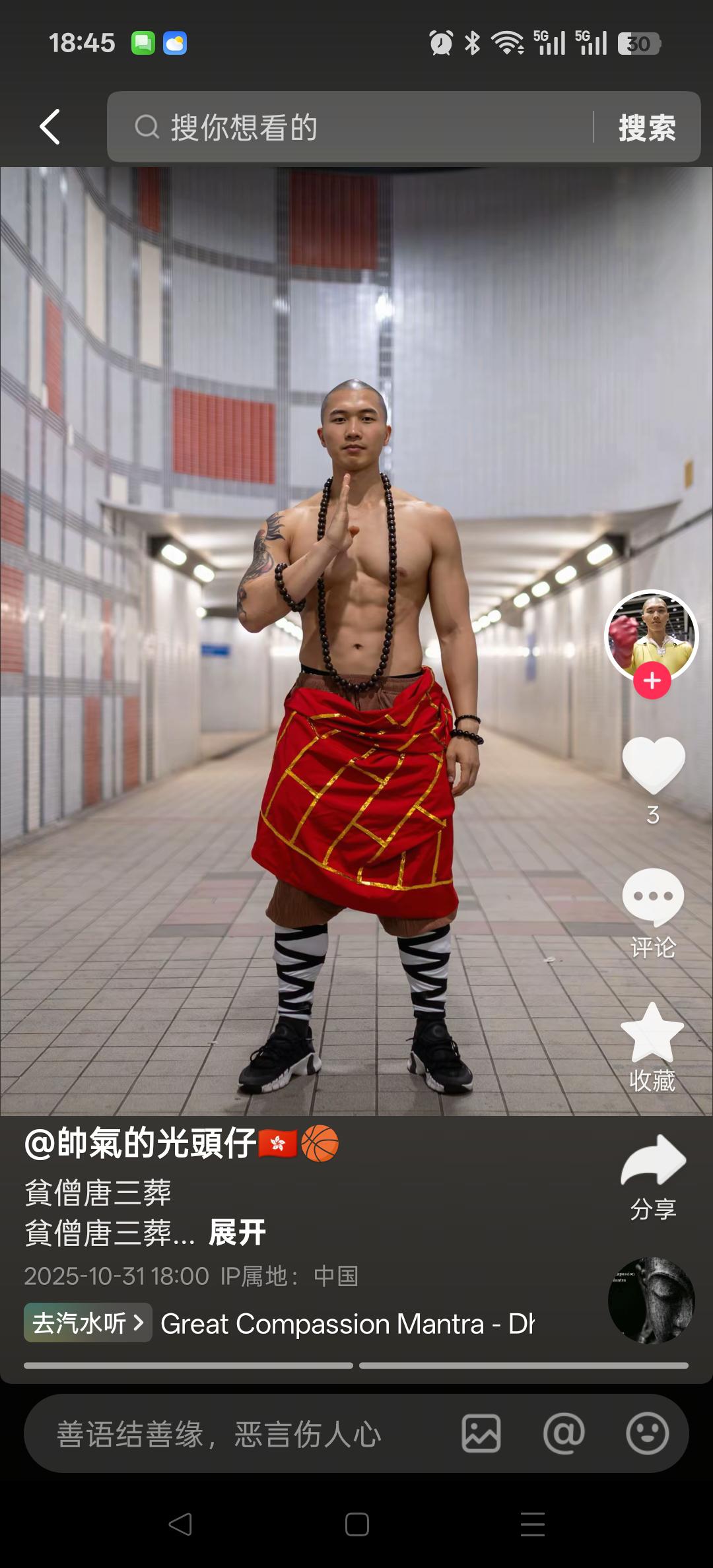
Task: Mention someone with the @ icon
Action: 564,1435
